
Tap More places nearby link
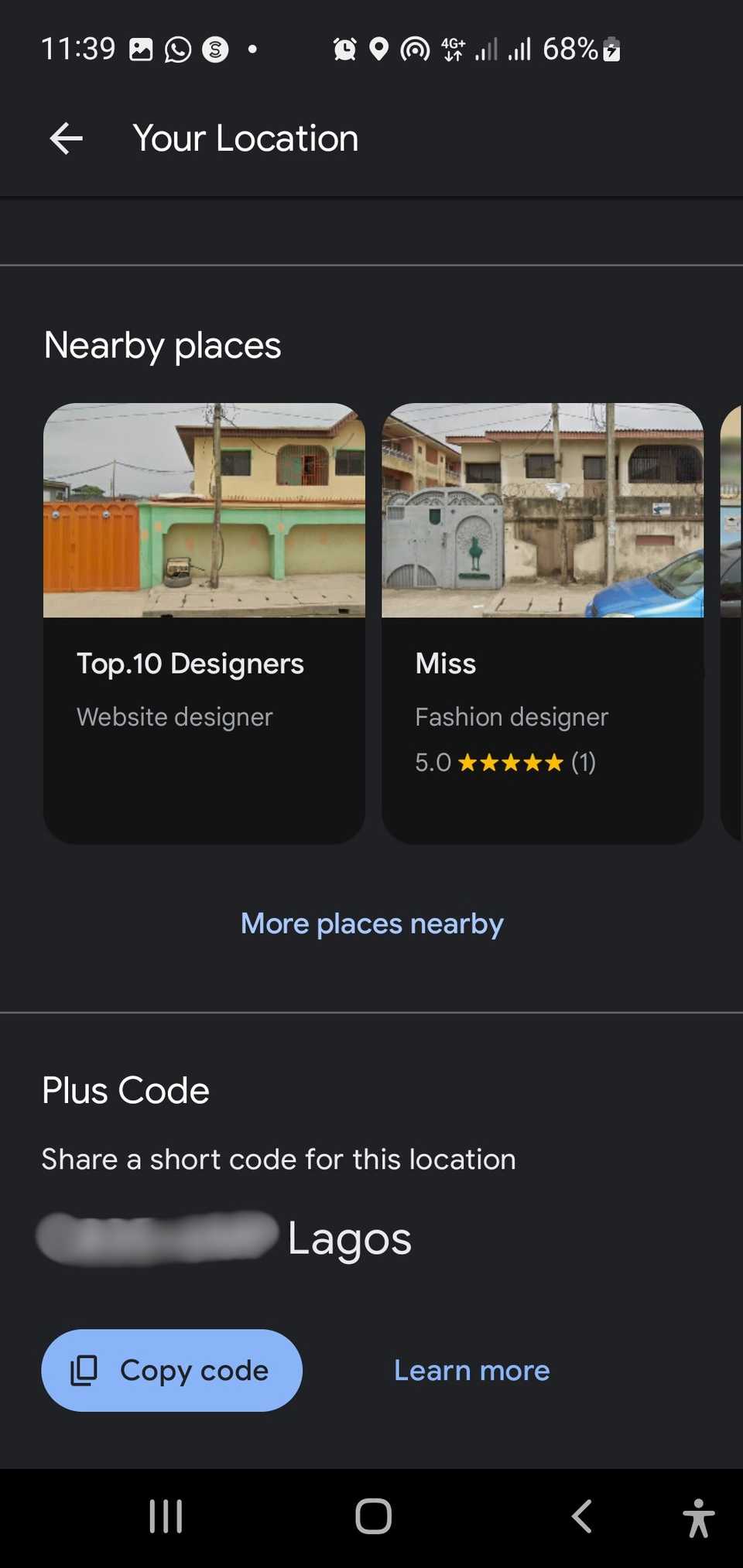371,923
